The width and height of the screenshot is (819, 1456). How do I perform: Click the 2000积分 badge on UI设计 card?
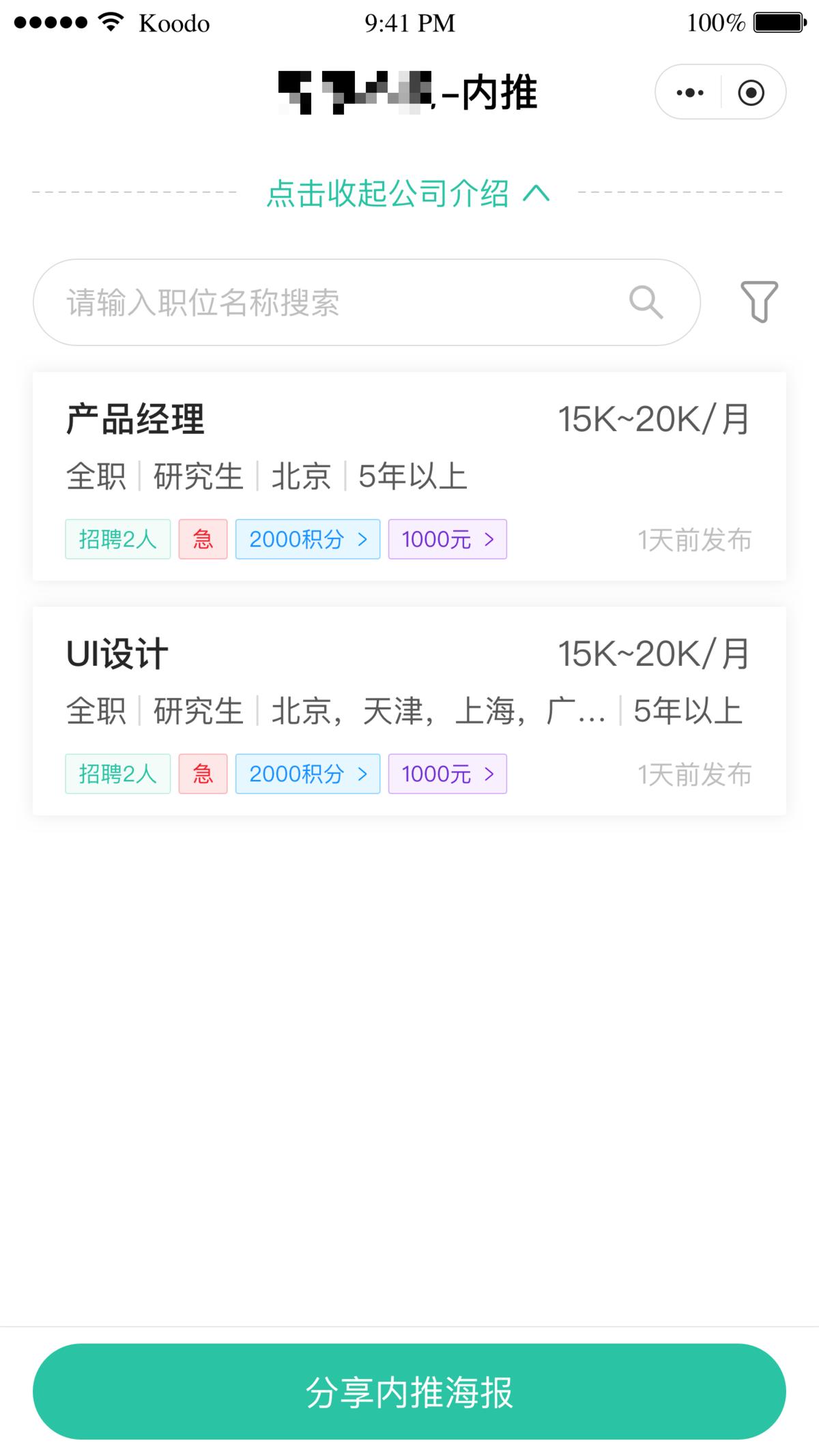307,773
